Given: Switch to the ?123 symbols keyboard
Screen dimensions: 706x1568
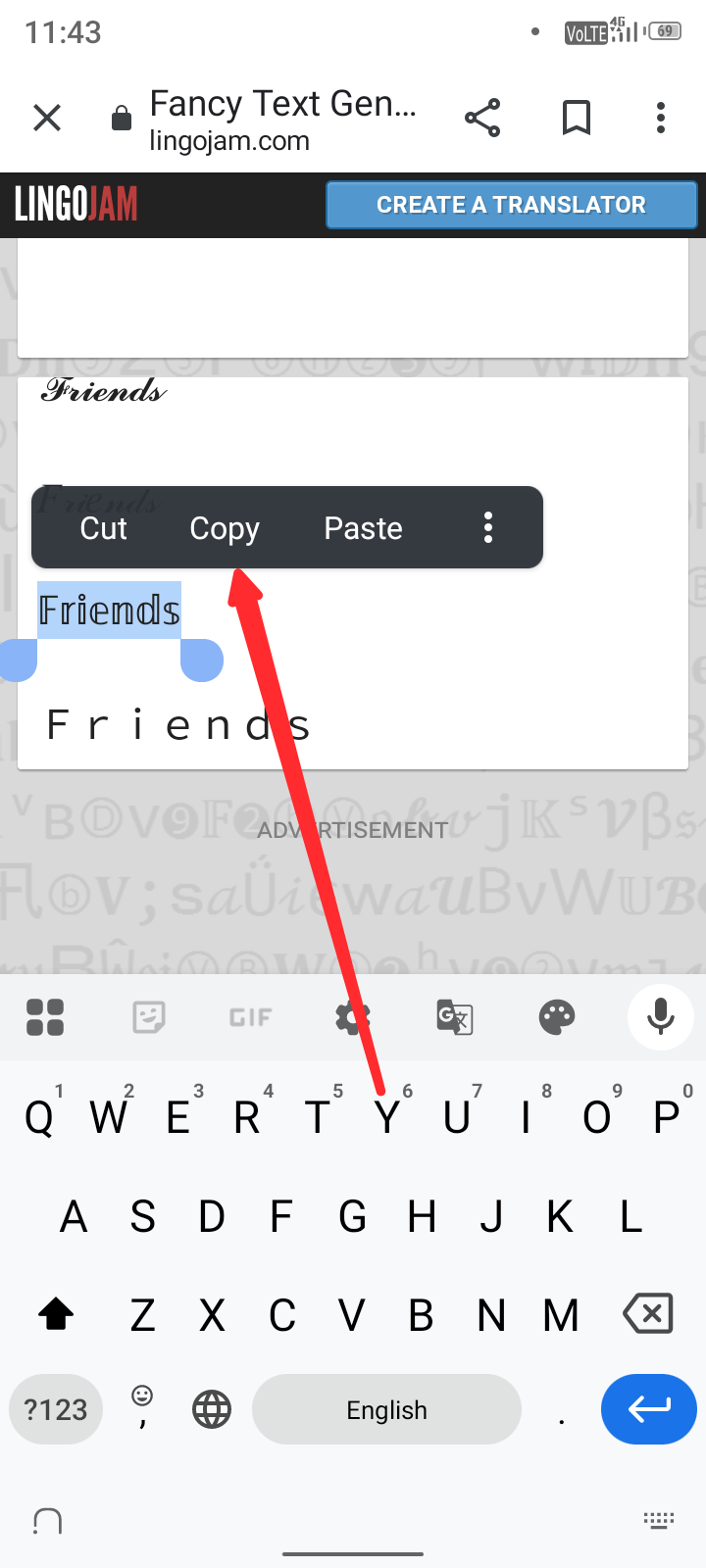Looking at the screenshot, I should click(x=56, y=1409).
